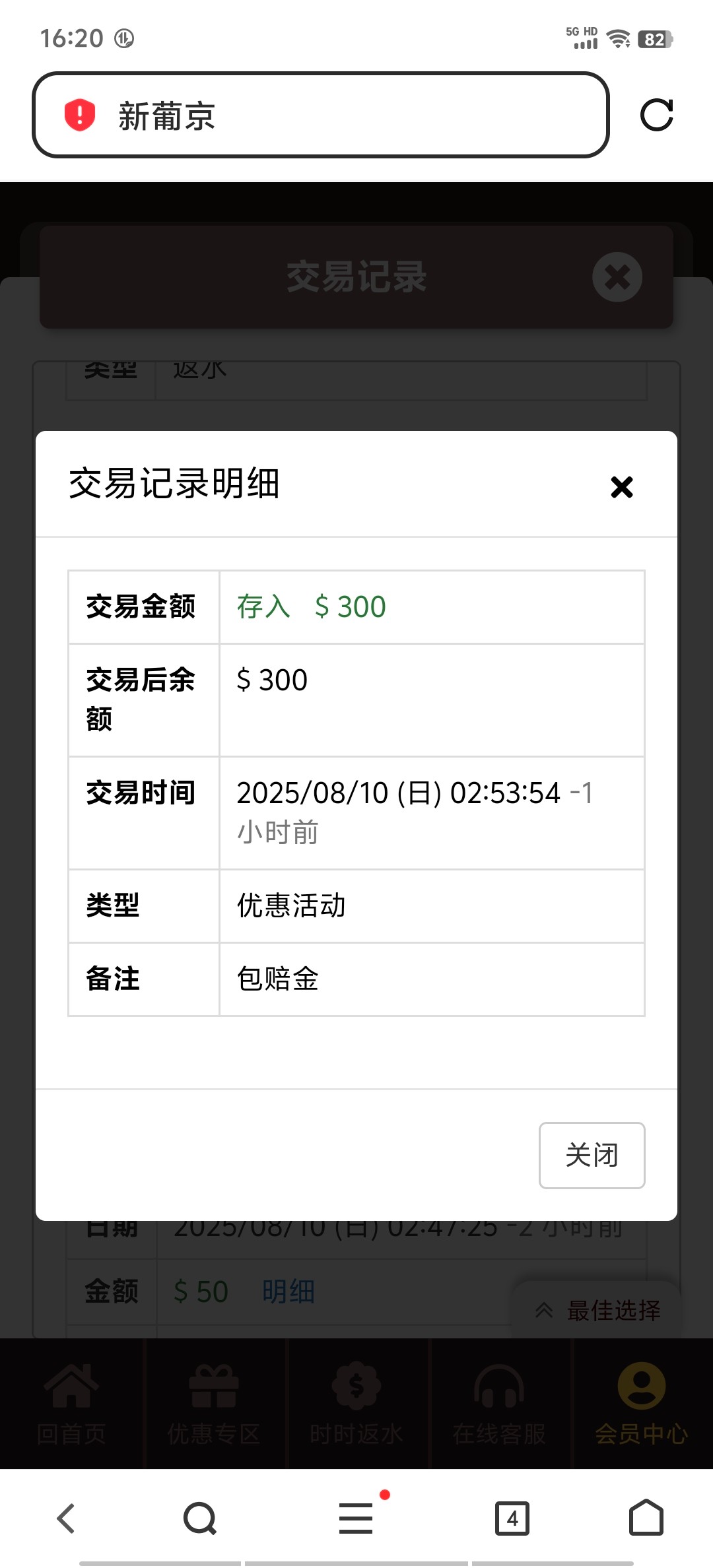Reload the page with refresh icon

coord(658,115)
